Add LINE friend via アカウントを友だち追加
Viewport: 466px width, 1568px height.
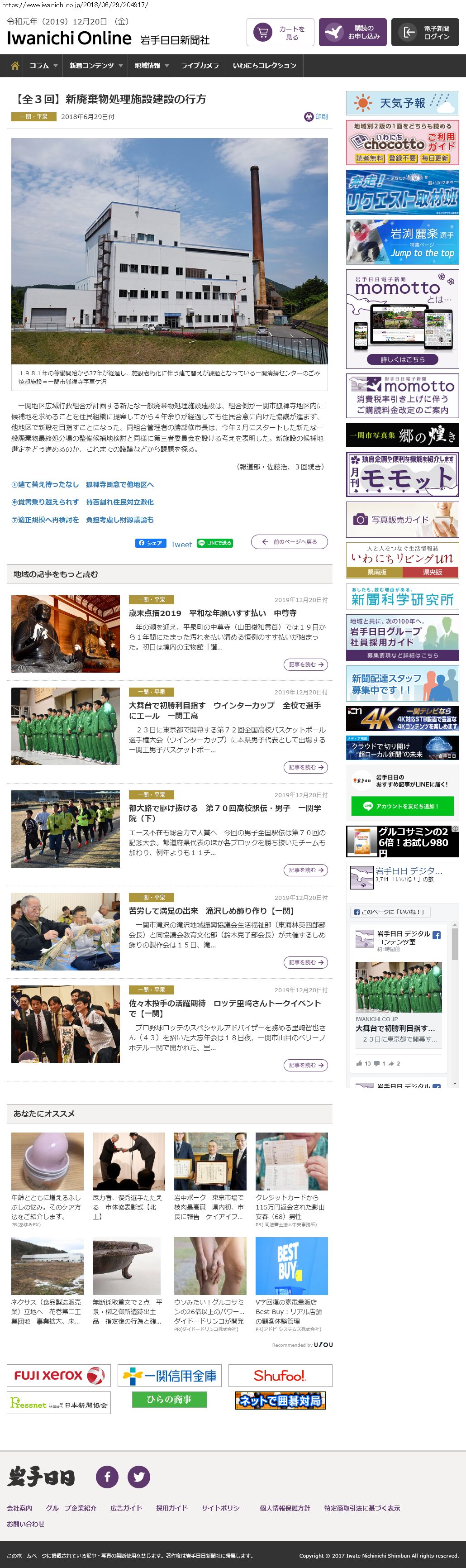pos(402,806)
